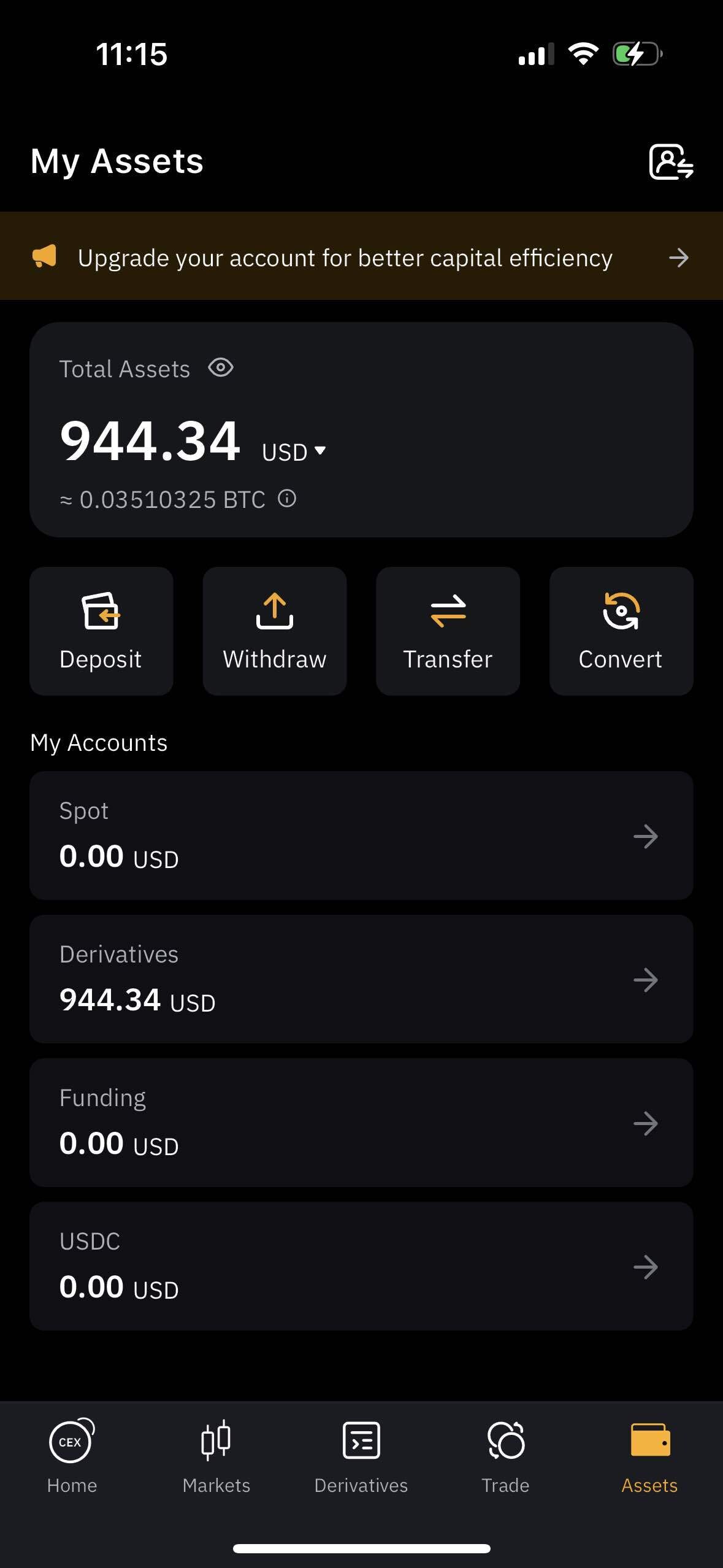Go to the Home tab
This screenshot has width=723, height=1568.
[72, 1455]
